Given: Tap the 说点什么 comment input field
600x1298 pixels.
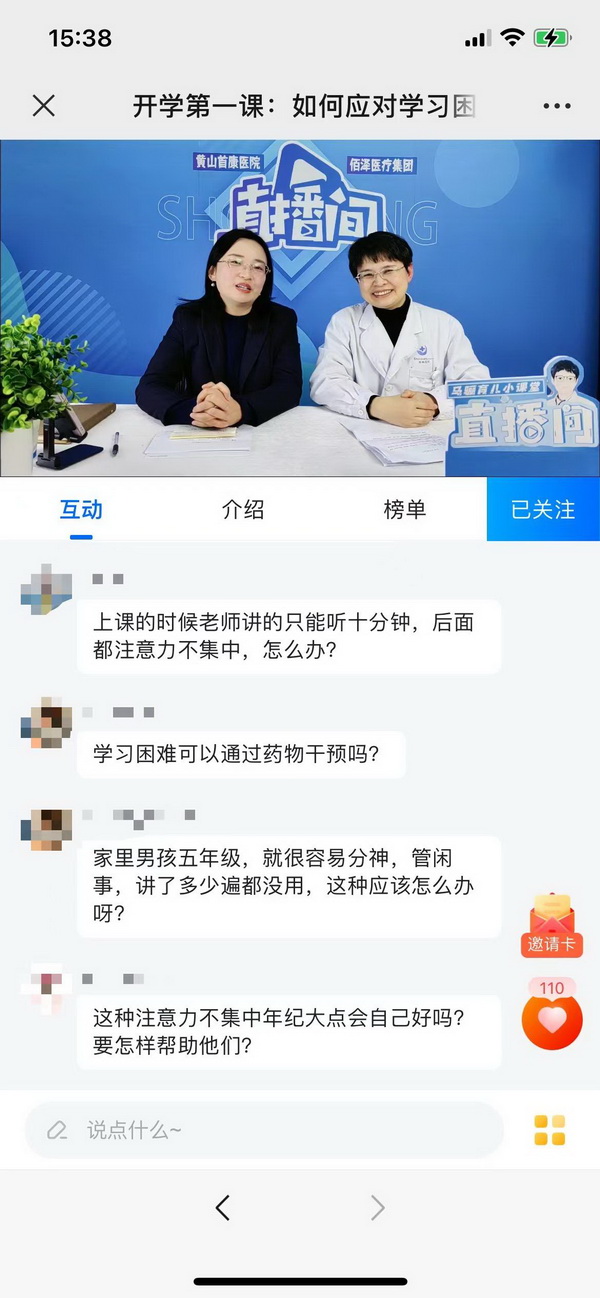Looking at the screenshot, I should coord(265,1130).
